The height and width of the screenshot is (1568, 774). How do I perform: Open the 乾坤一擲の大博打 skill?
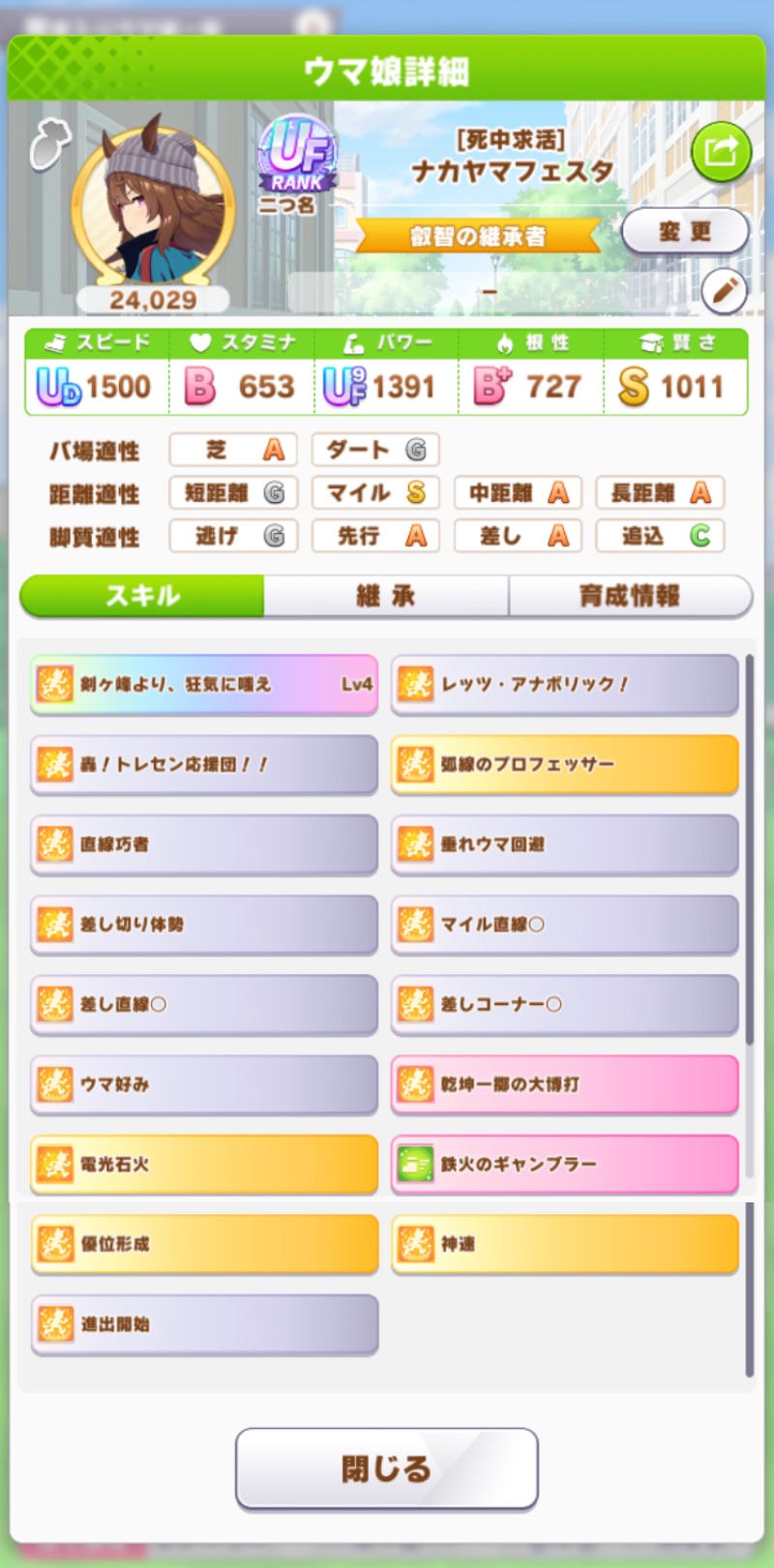[x=565, y=1084]
